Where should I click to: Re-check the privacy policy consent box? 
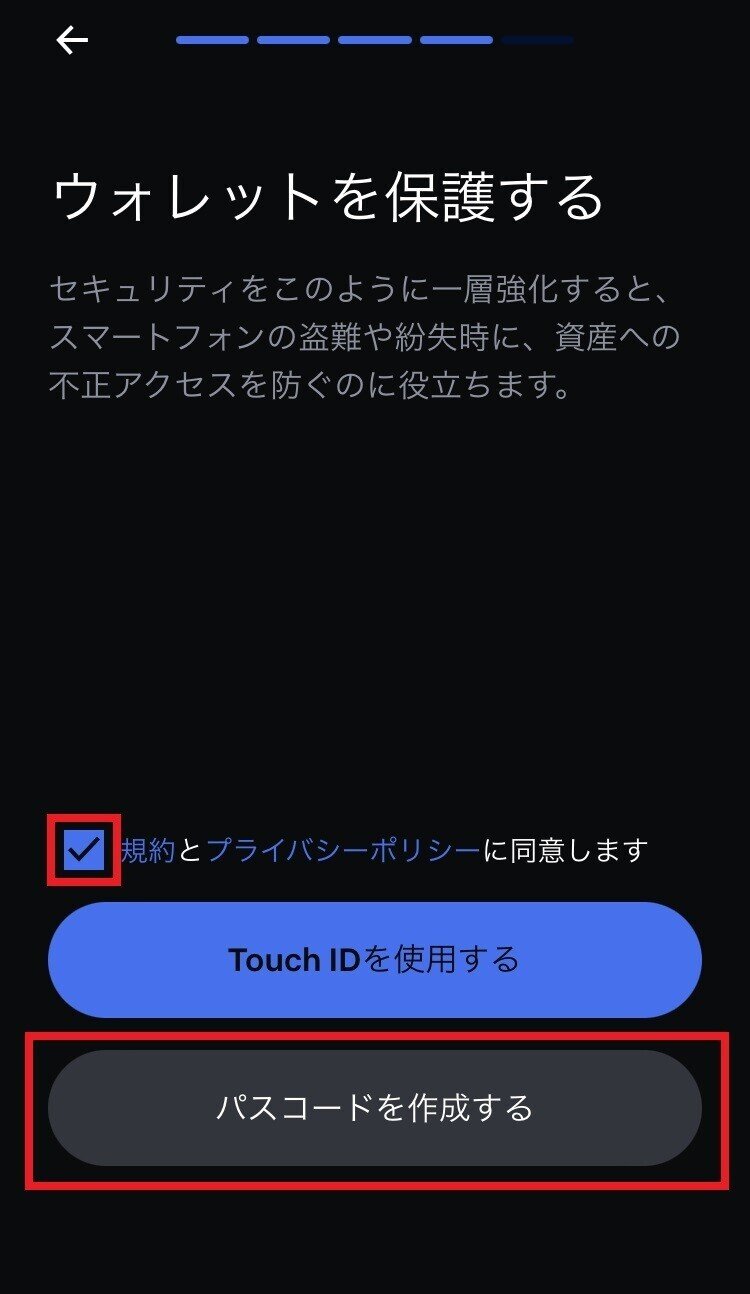coord(89,847)
